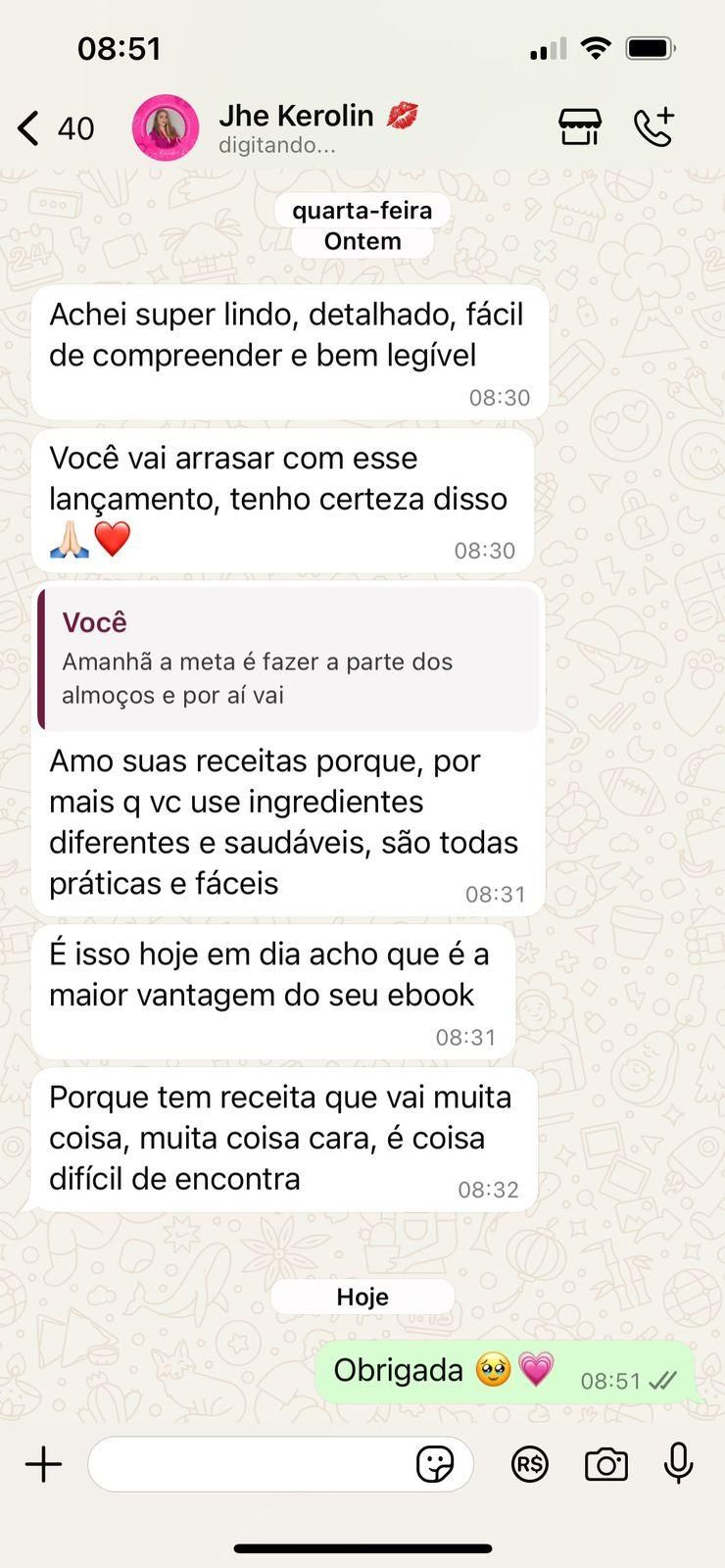
Task: Open the camera to send a photo
Action: [606, 1464]
